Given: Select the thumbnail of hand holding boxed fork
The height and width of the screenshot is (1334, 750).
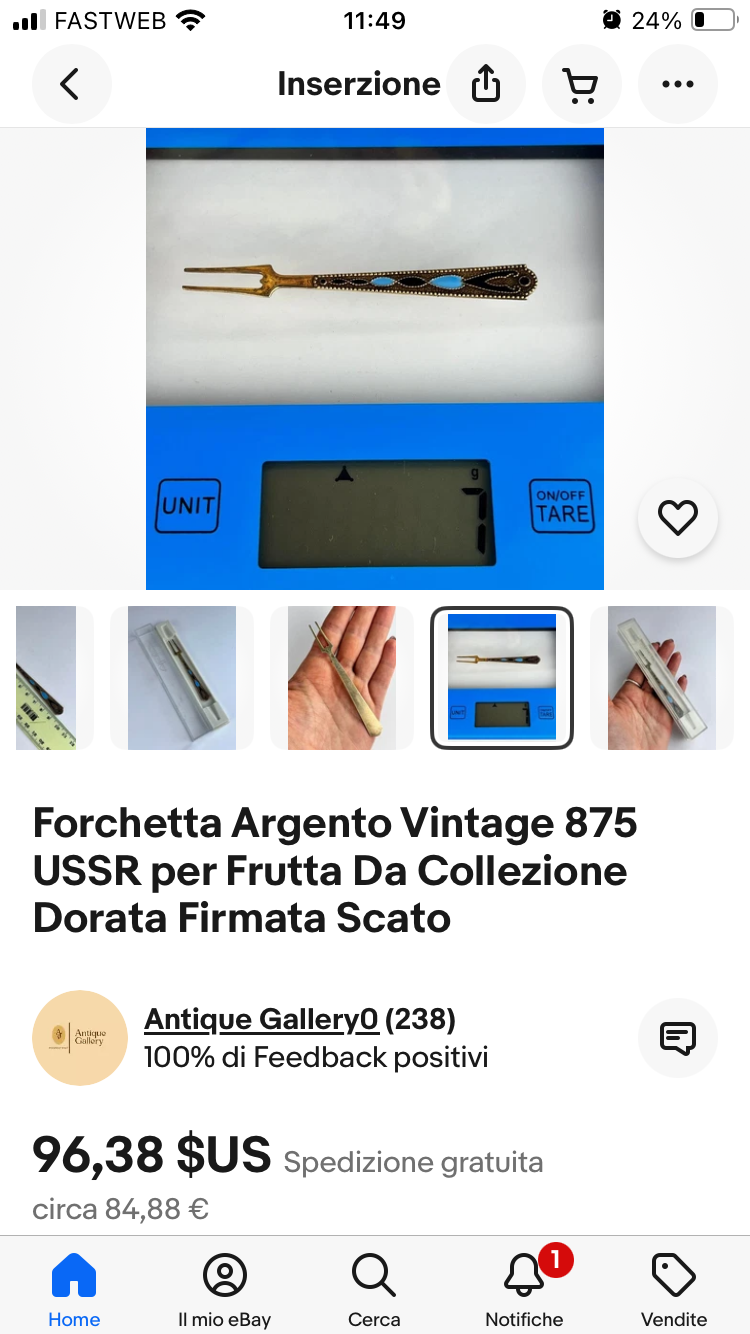Looking at the screenshot, I should coord(661,678).
